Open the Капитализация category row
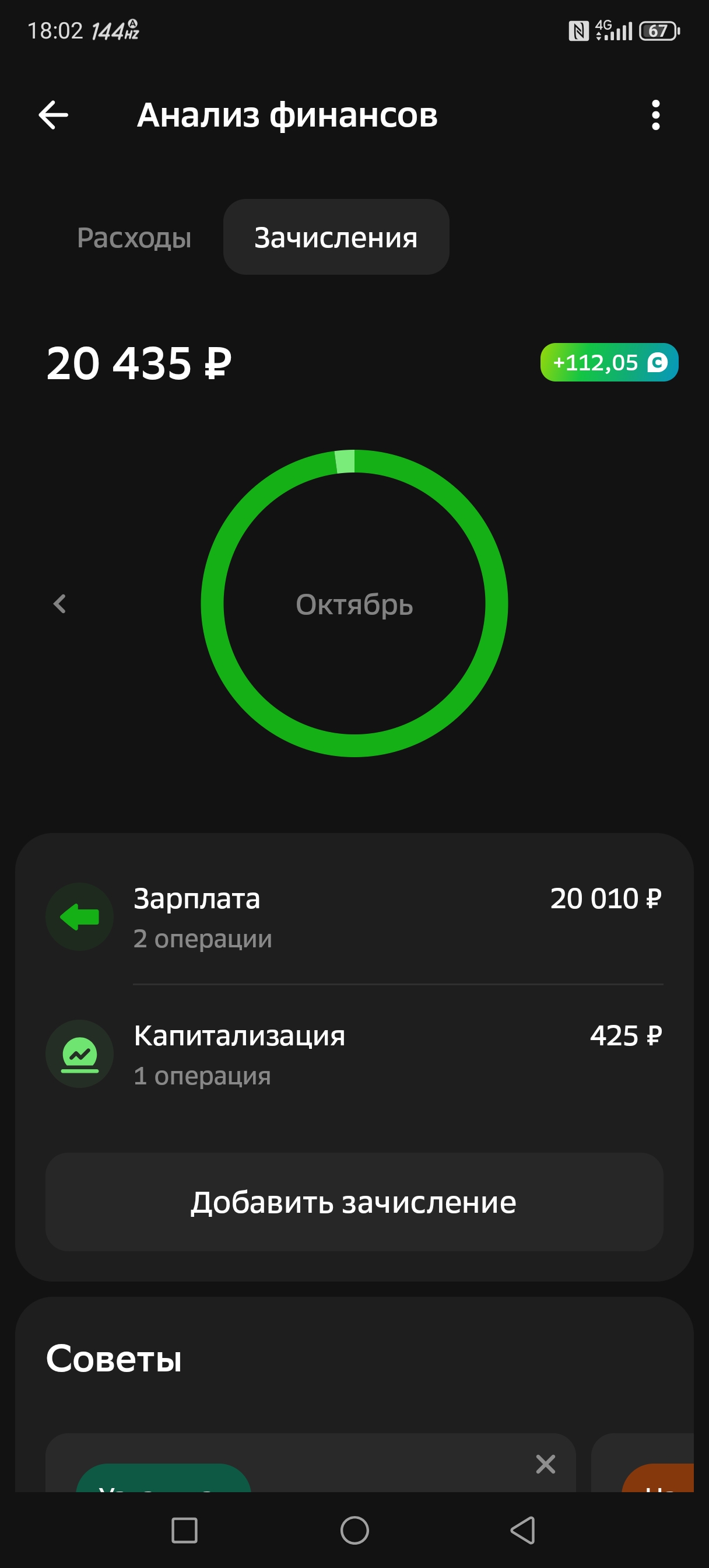Screen dimensions: 709x1568 (354, 1054)
